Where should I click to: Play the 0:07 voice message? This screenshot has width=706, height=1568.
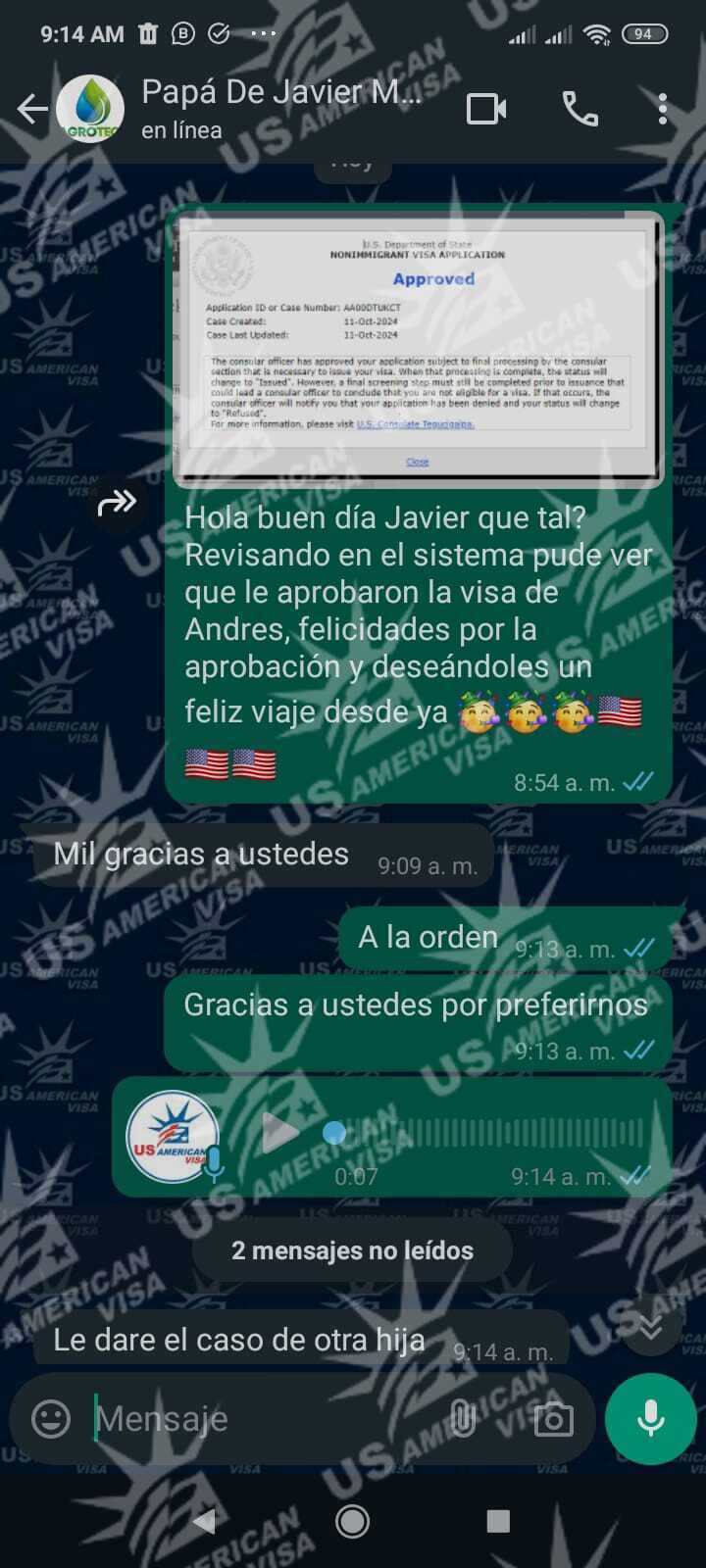279,1134
